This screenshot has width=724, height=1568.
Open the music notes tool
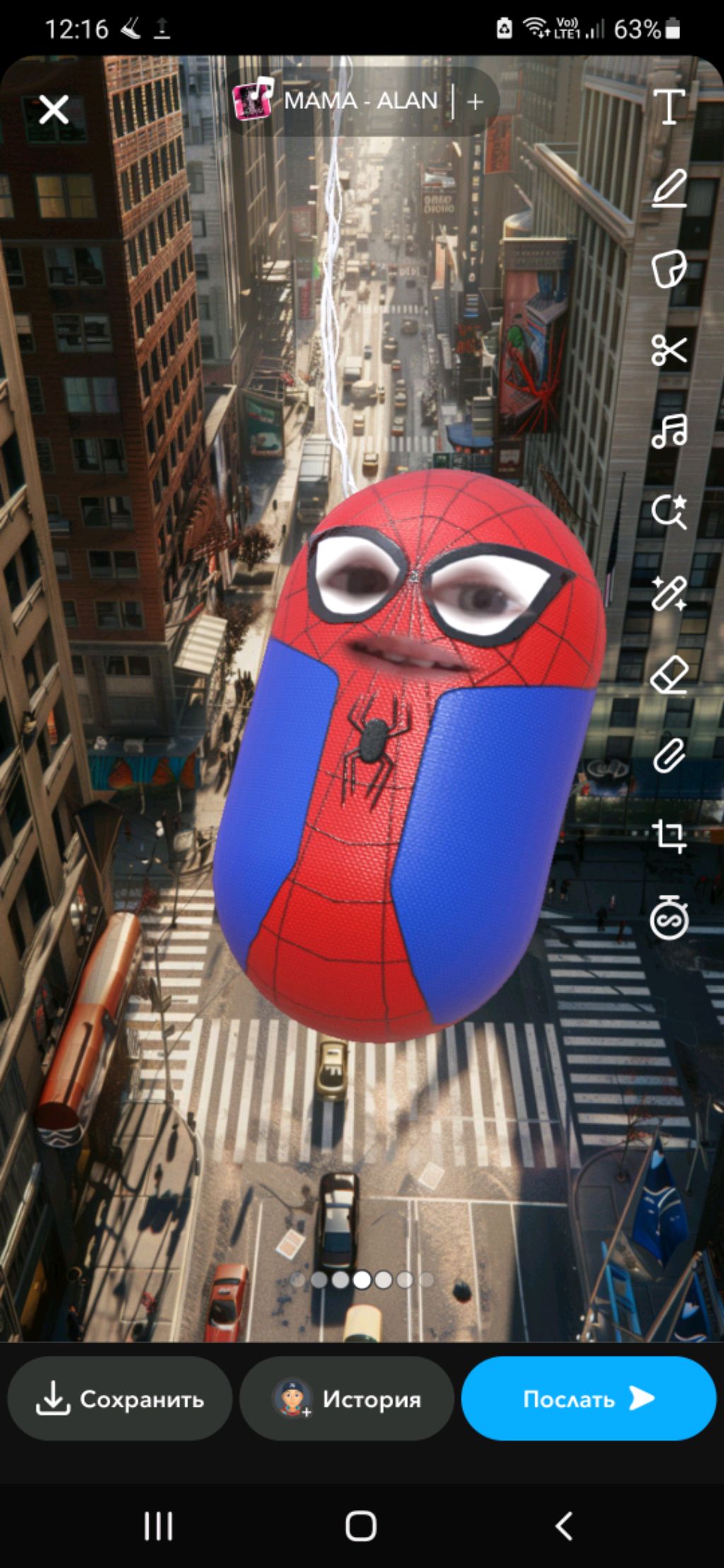(669, 431)
